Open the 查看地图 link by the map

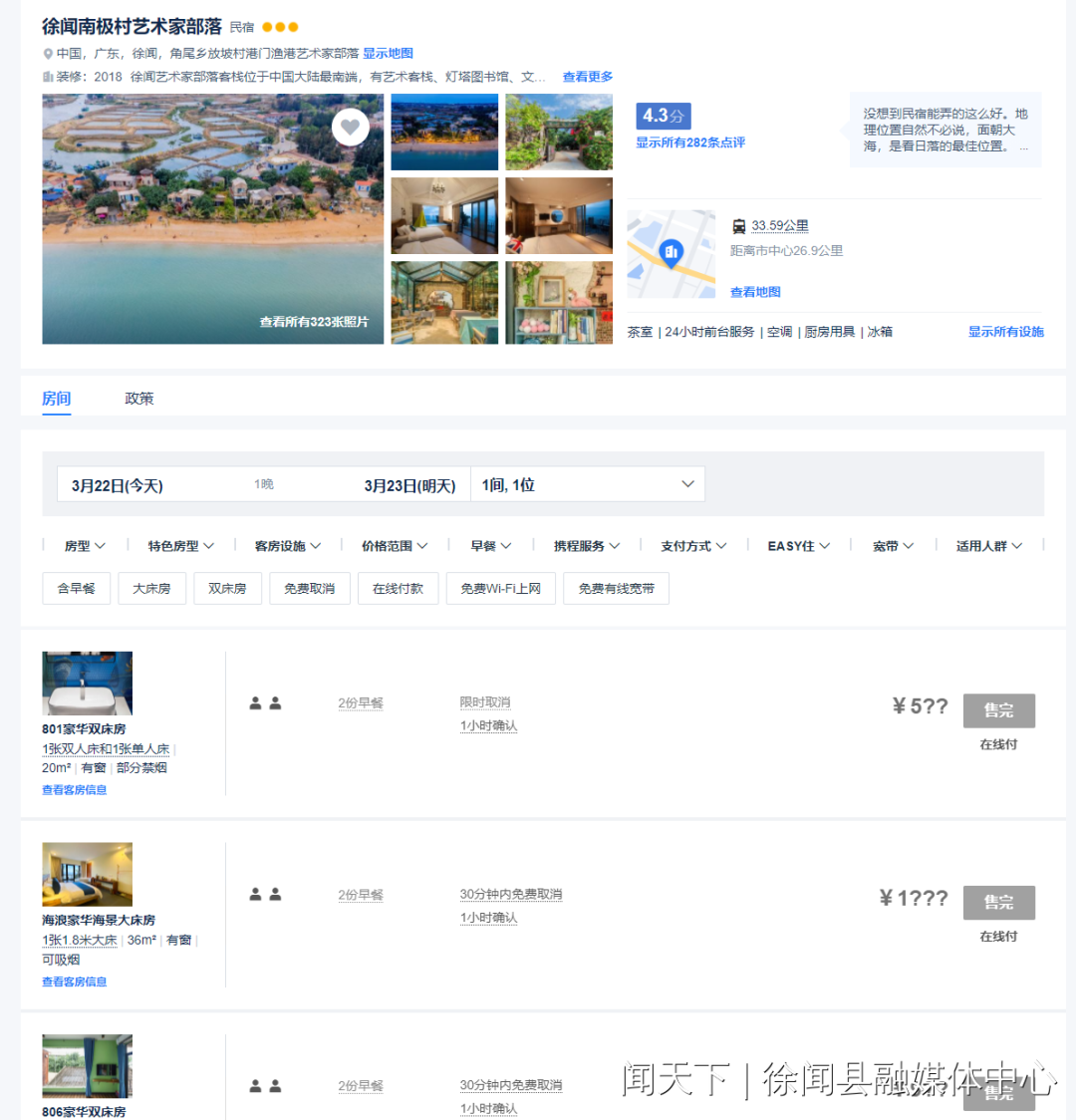tap(755, 292)
